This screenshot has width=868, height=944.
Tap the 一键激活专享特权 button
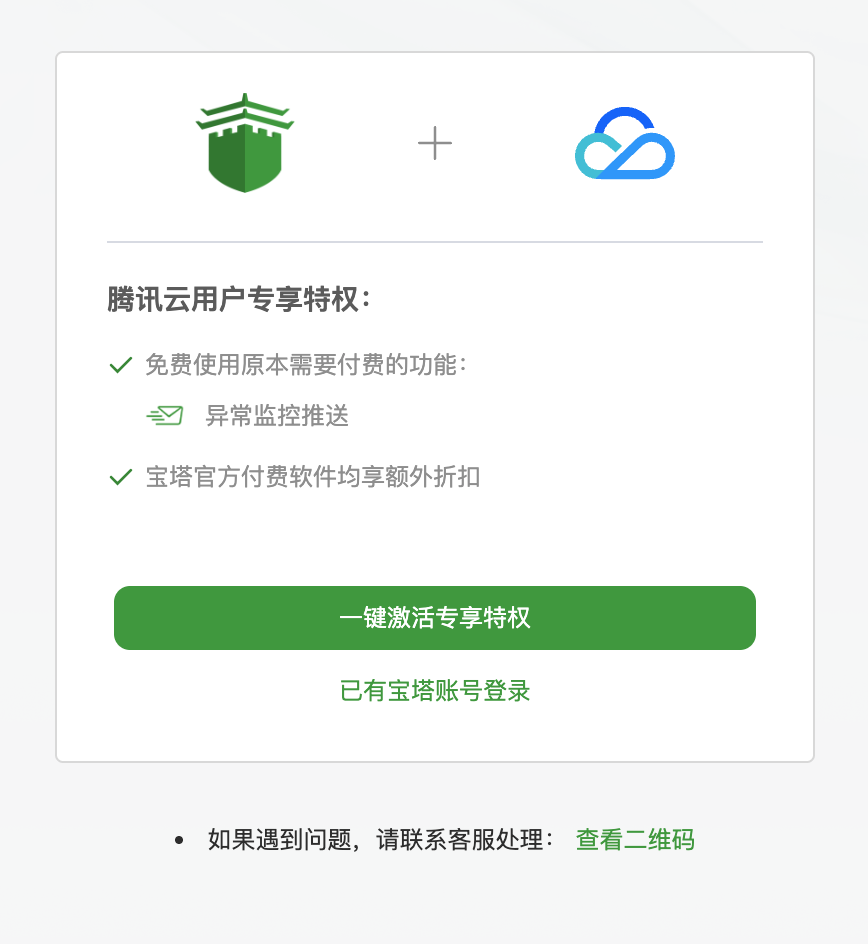[434, 618]
